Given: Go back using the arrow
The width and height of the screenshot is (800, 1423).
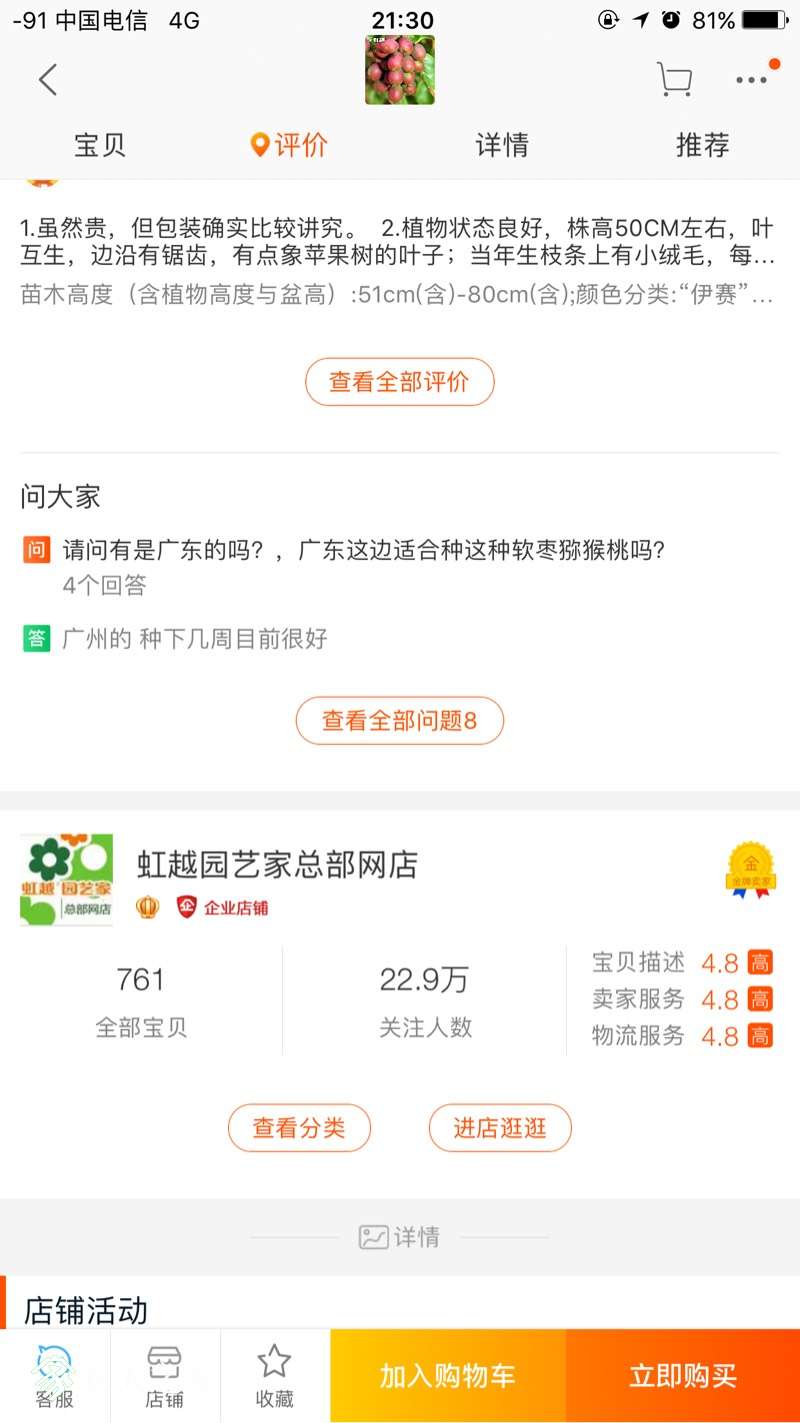Looking at the screenshot, I should coord(47,79).
